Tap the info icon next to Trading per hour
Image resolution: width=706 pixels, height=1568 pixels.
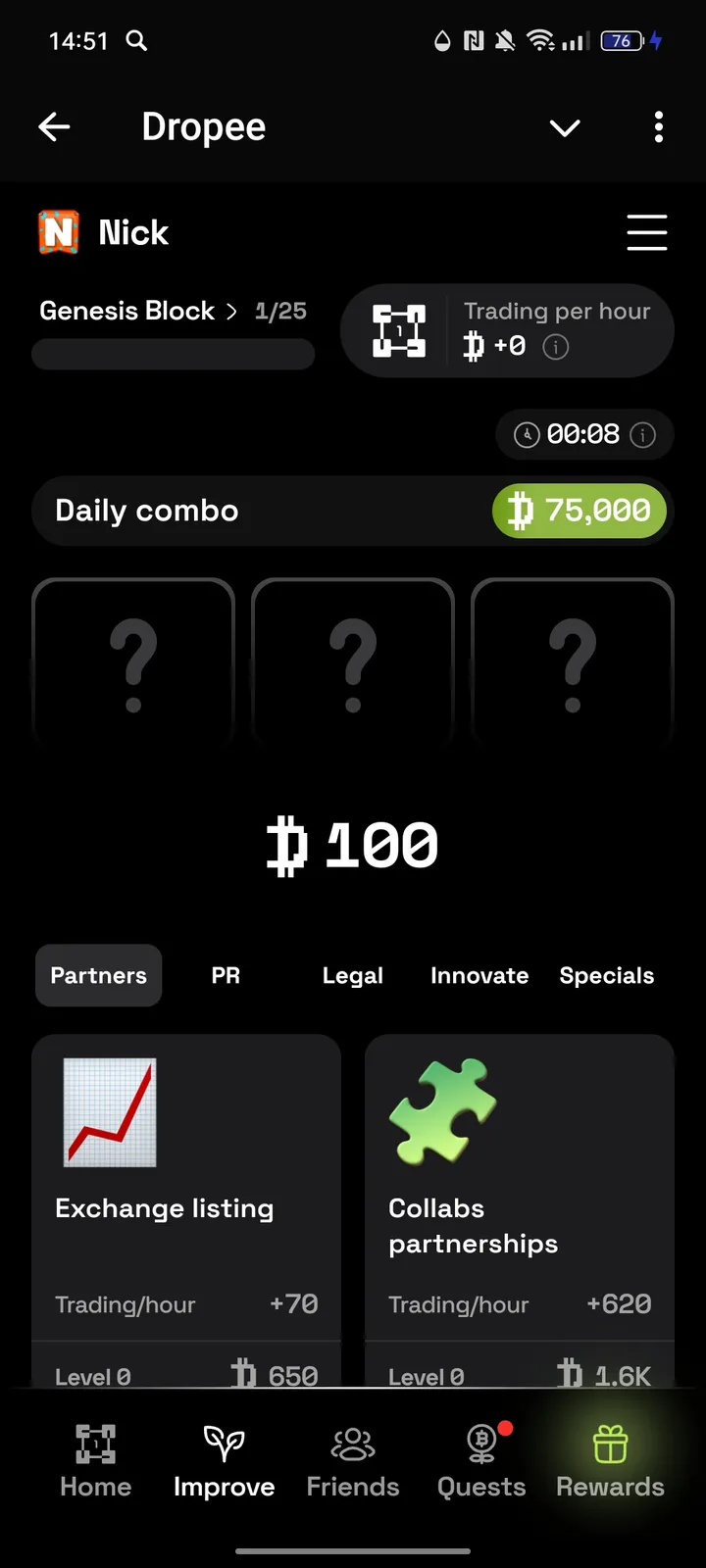pos(554,346)
